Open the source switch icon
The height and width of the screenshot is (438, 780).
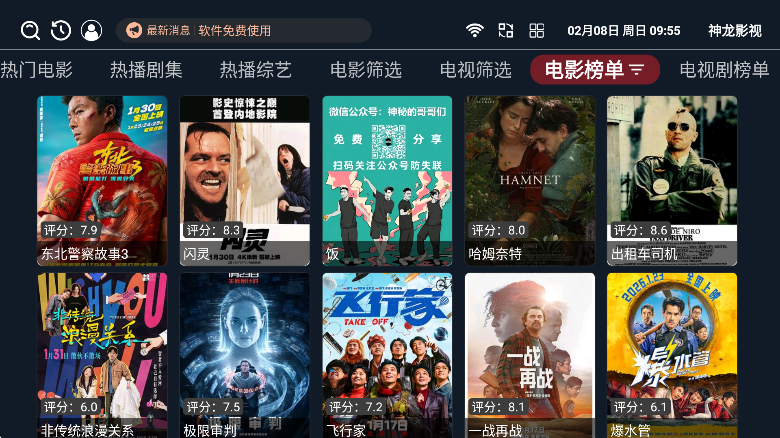click(x=506, y=30)
